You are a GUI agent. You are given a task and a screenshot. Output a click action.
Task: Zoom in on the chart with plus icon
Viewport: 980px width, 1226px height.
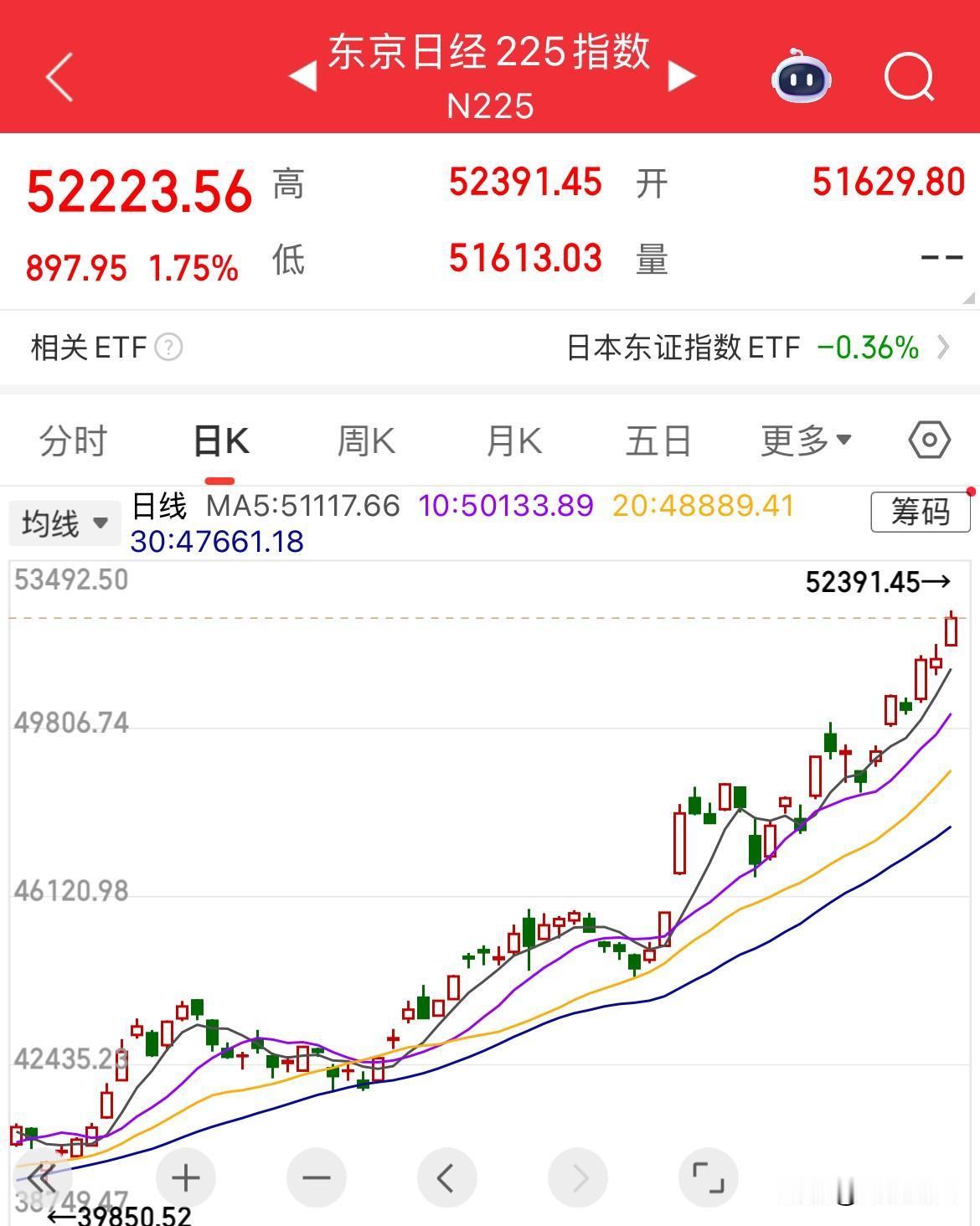[185, 1177]
